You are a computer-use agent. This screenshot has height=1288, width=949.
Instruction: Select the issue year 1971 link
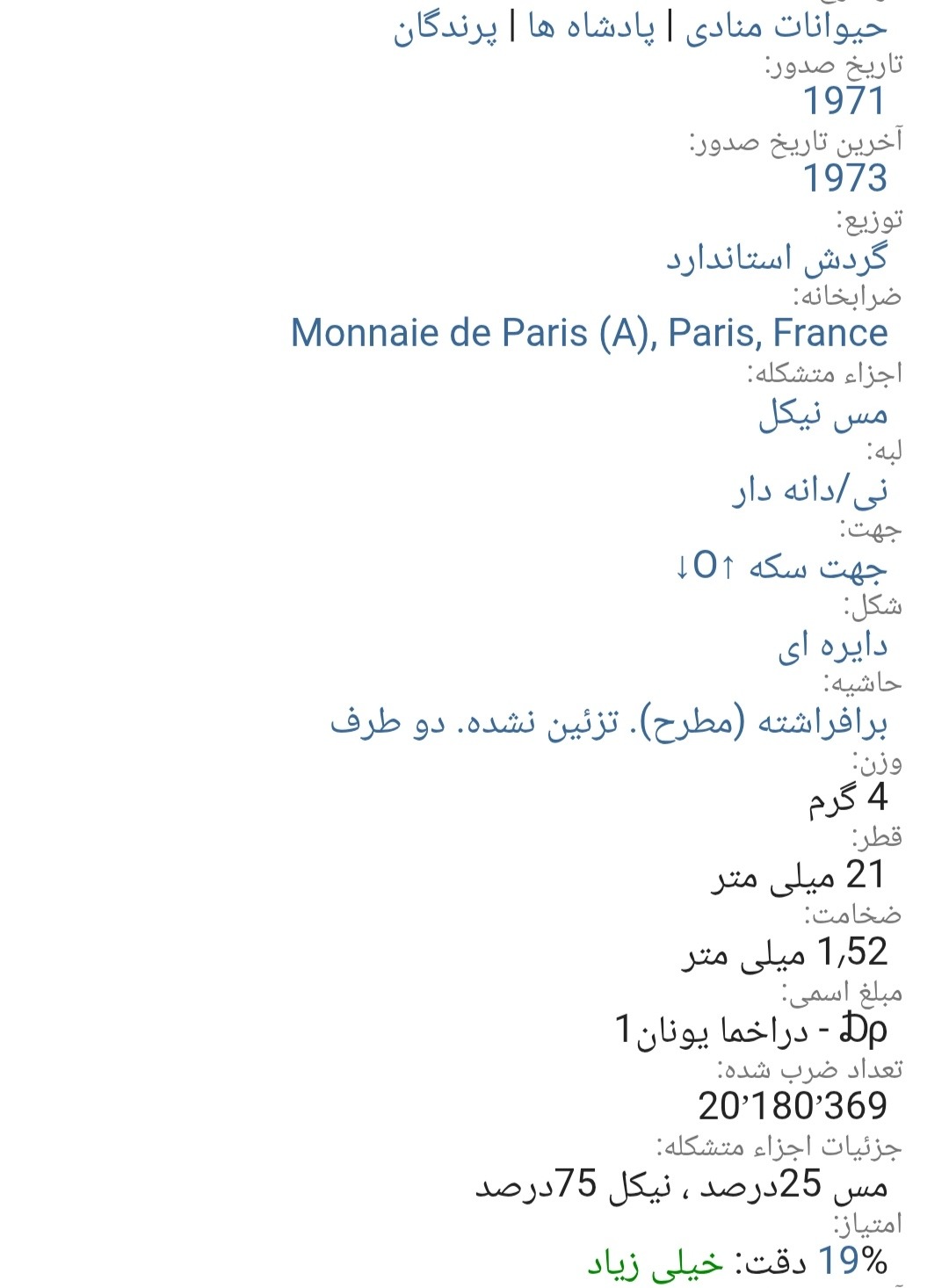(844, 101)
